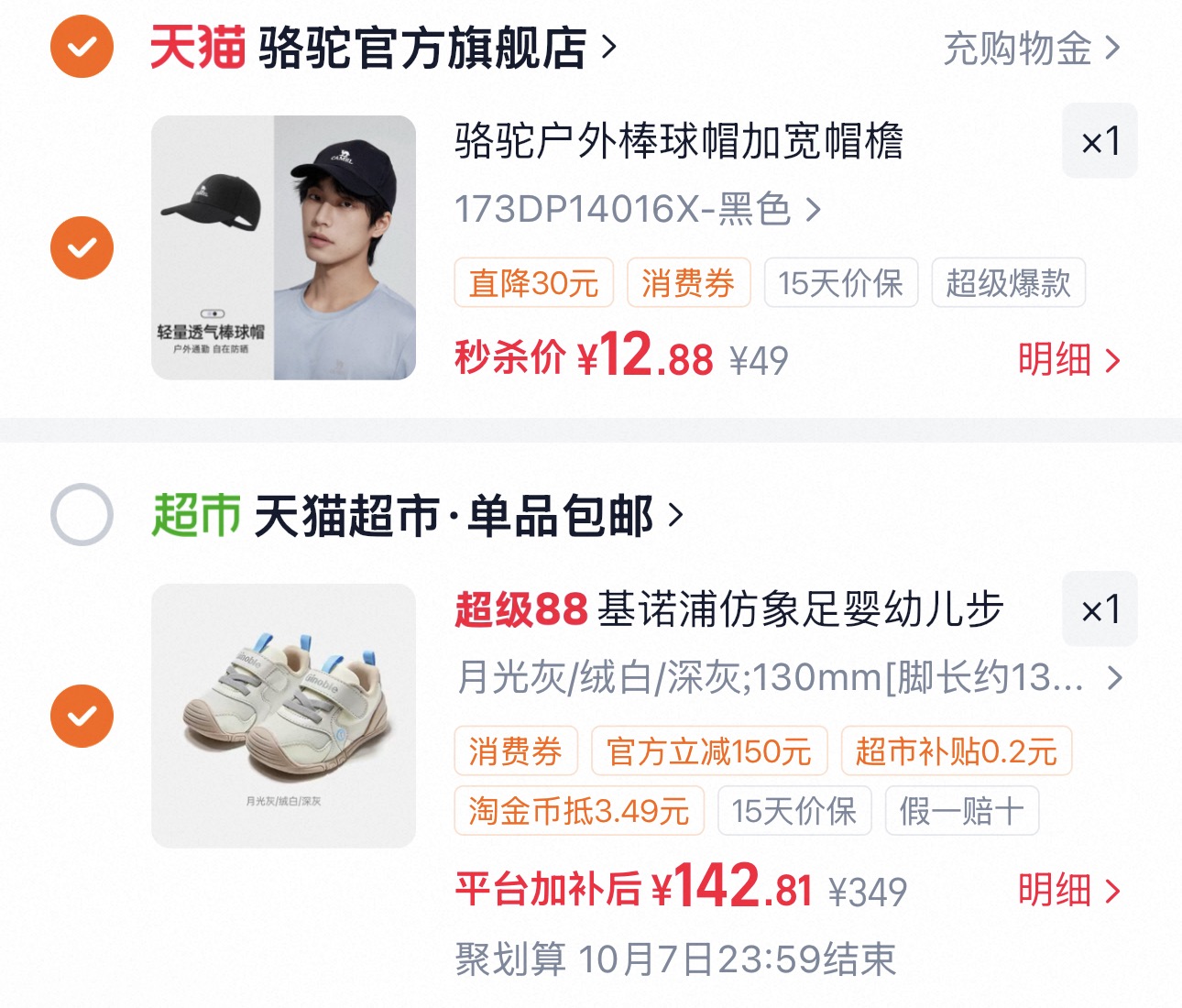Show 明细 price details for the baby shoes

point(1069,890)
